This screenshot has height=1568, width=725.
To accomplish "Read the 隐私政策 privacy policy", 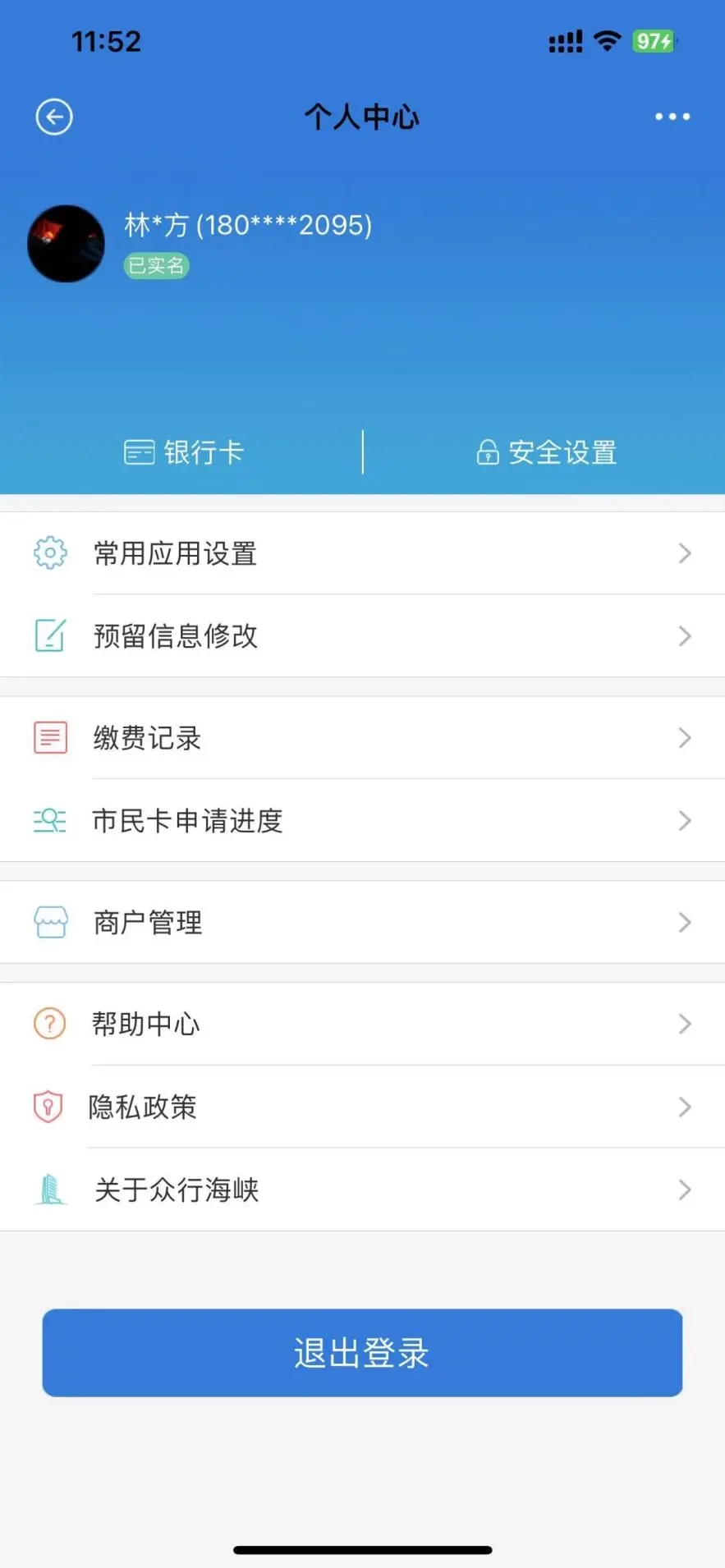I will [362, 1107].
